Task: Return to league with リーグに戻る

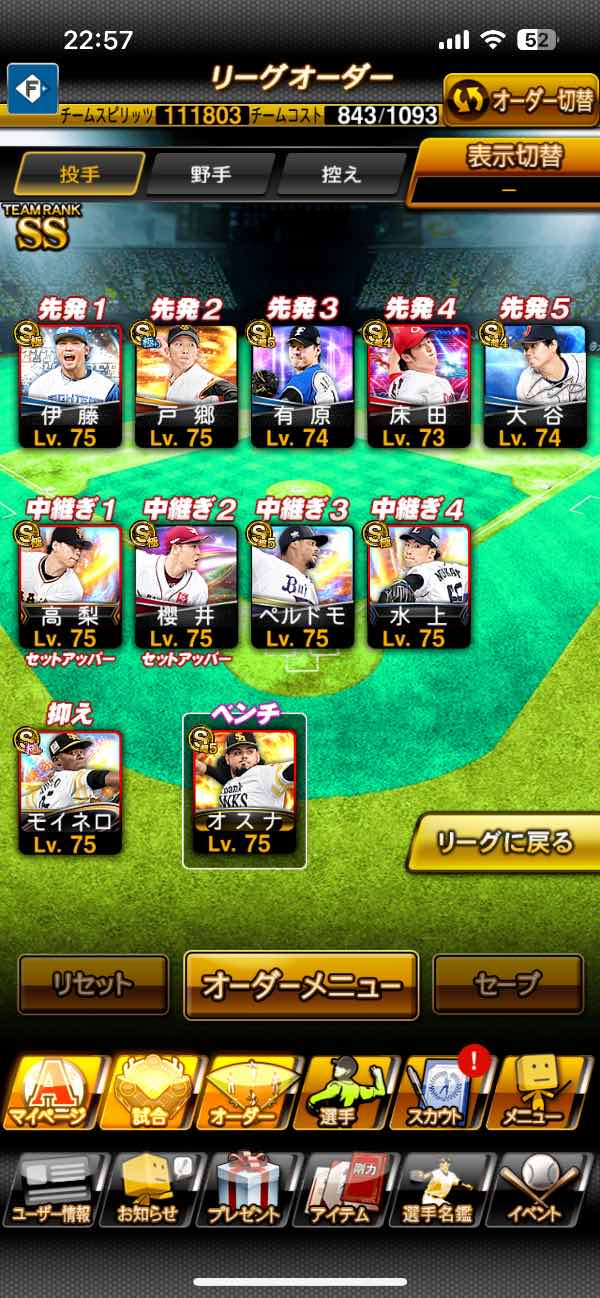Action: [504, 843]
